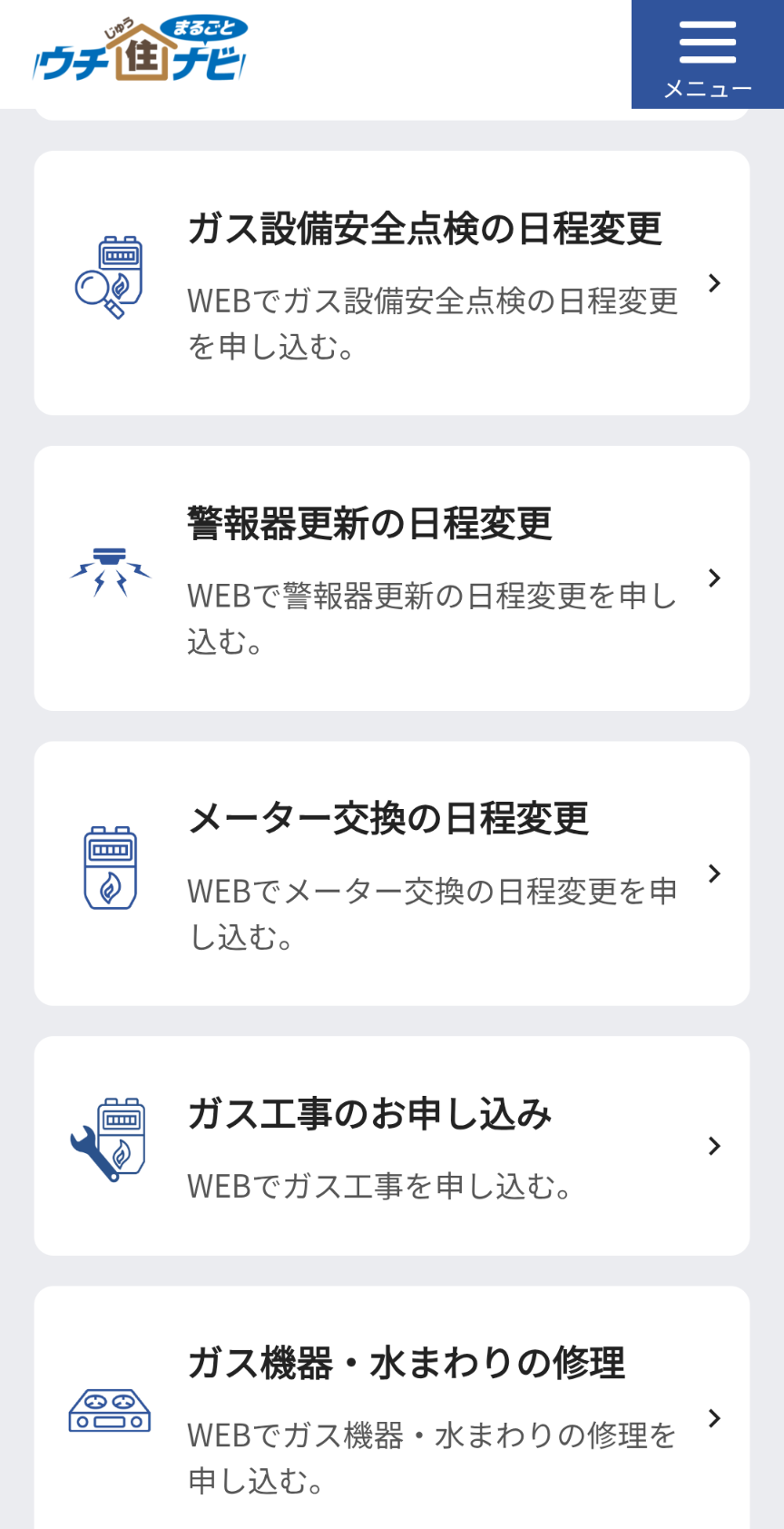784x1529 pixels.
Task: Go to the ウチ住ナビ home logo
Action: (141, 51)
